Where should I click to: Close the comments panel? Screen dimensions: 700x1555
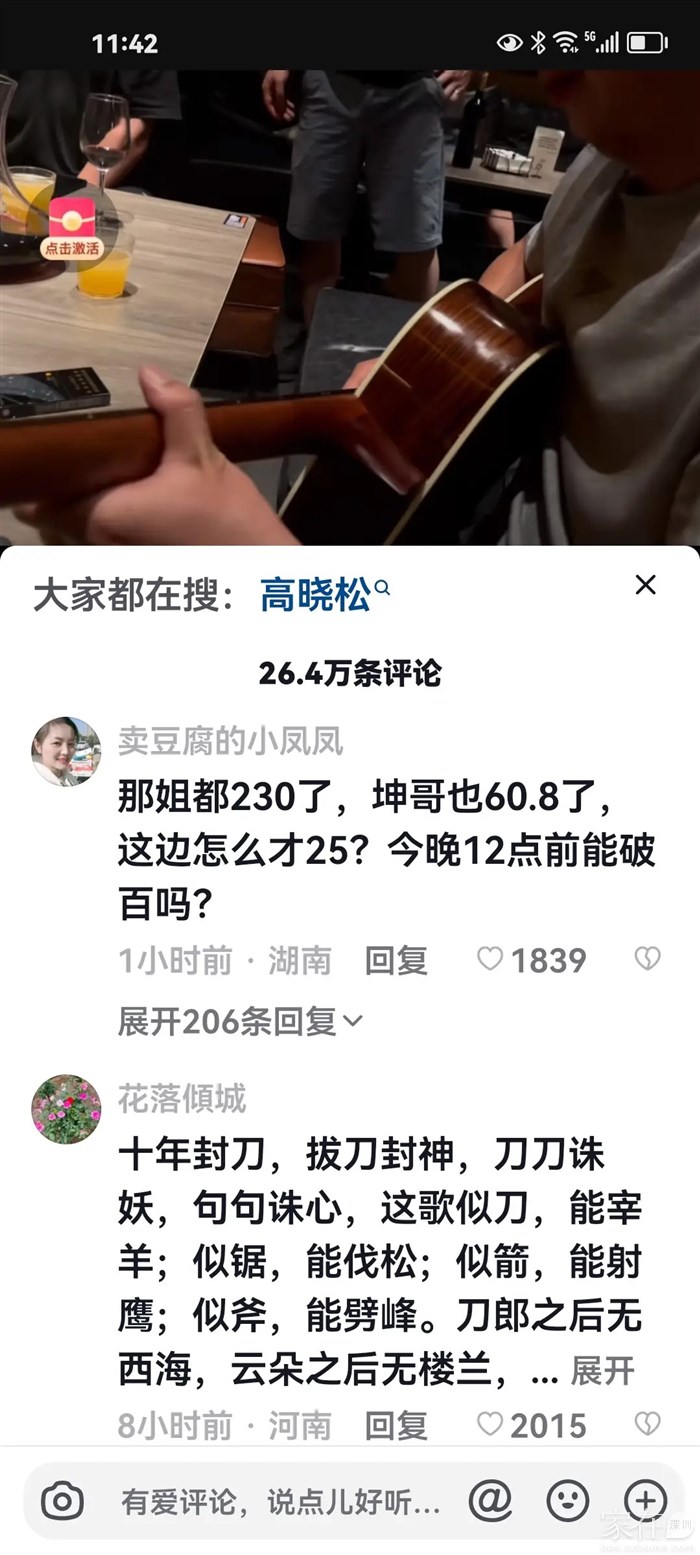tap(646, 585)
